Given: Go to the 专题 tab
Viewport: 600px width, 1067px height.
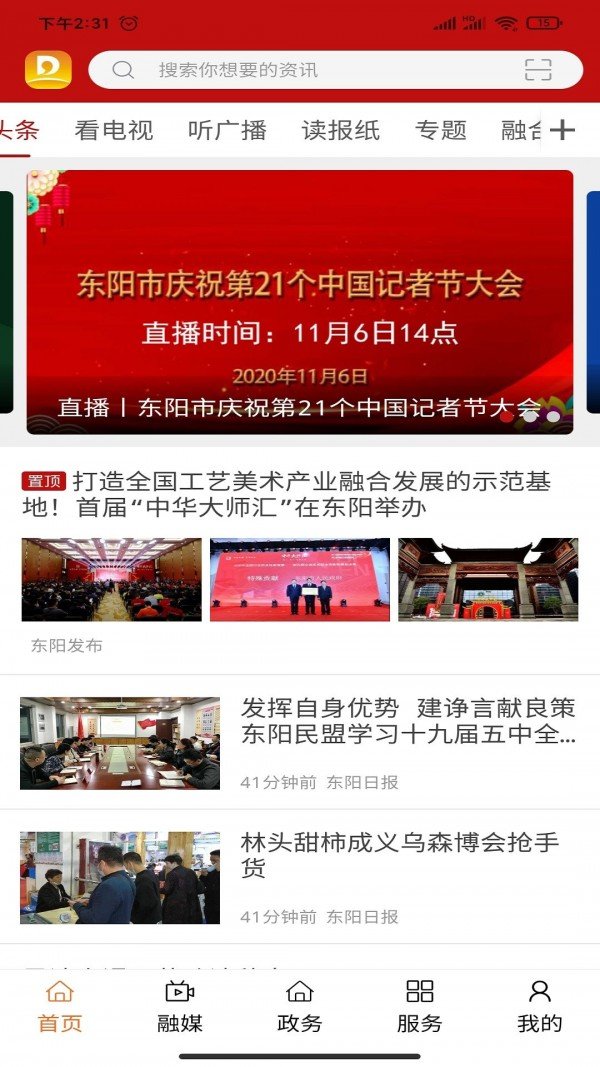Looking at the screenshot, I should 441,130.
